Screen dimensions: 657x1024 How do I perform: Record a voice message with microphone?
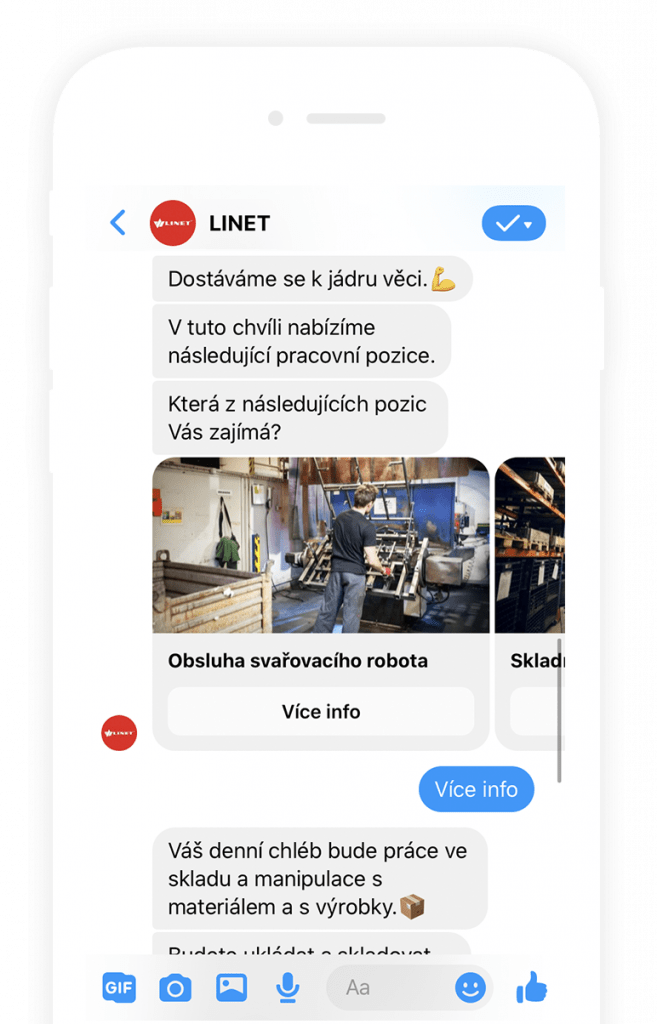[288, 988]
